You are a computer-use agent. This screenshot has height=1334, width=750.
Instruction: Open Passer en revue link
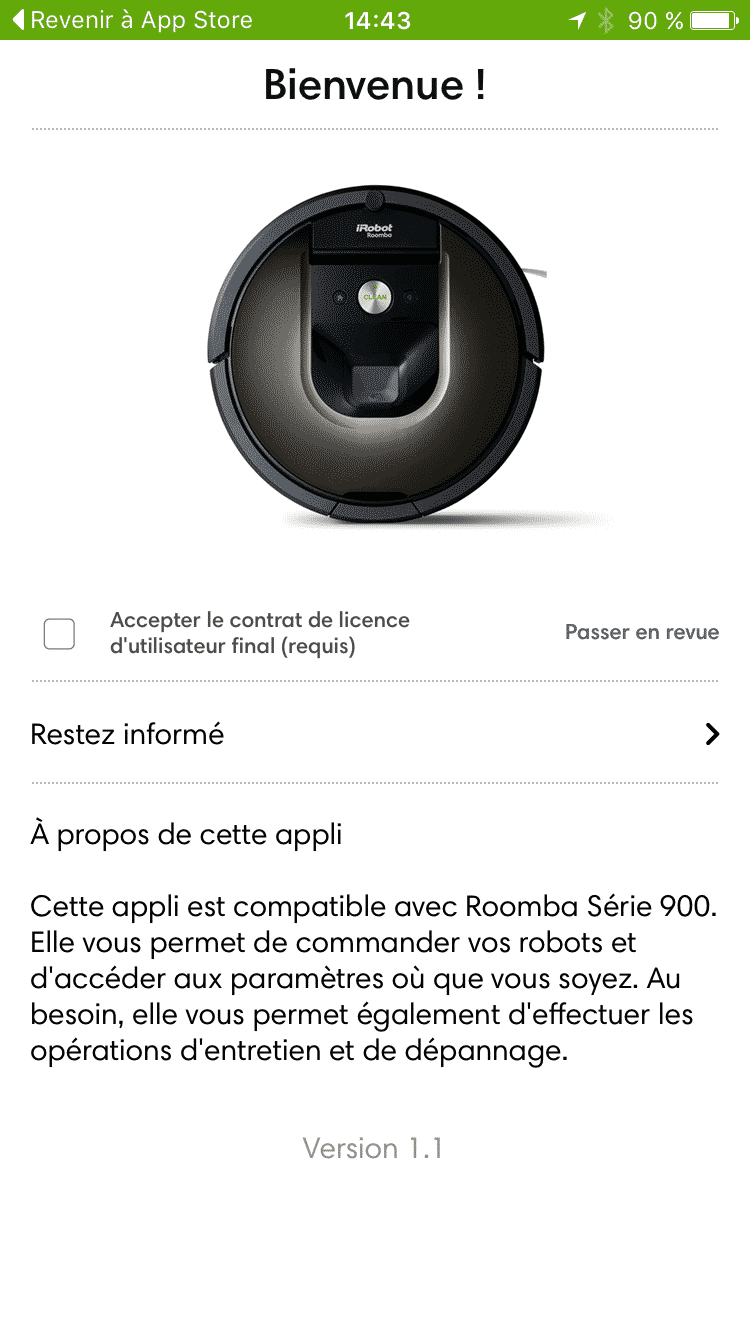pyautogui.click(x=642, y=632)
